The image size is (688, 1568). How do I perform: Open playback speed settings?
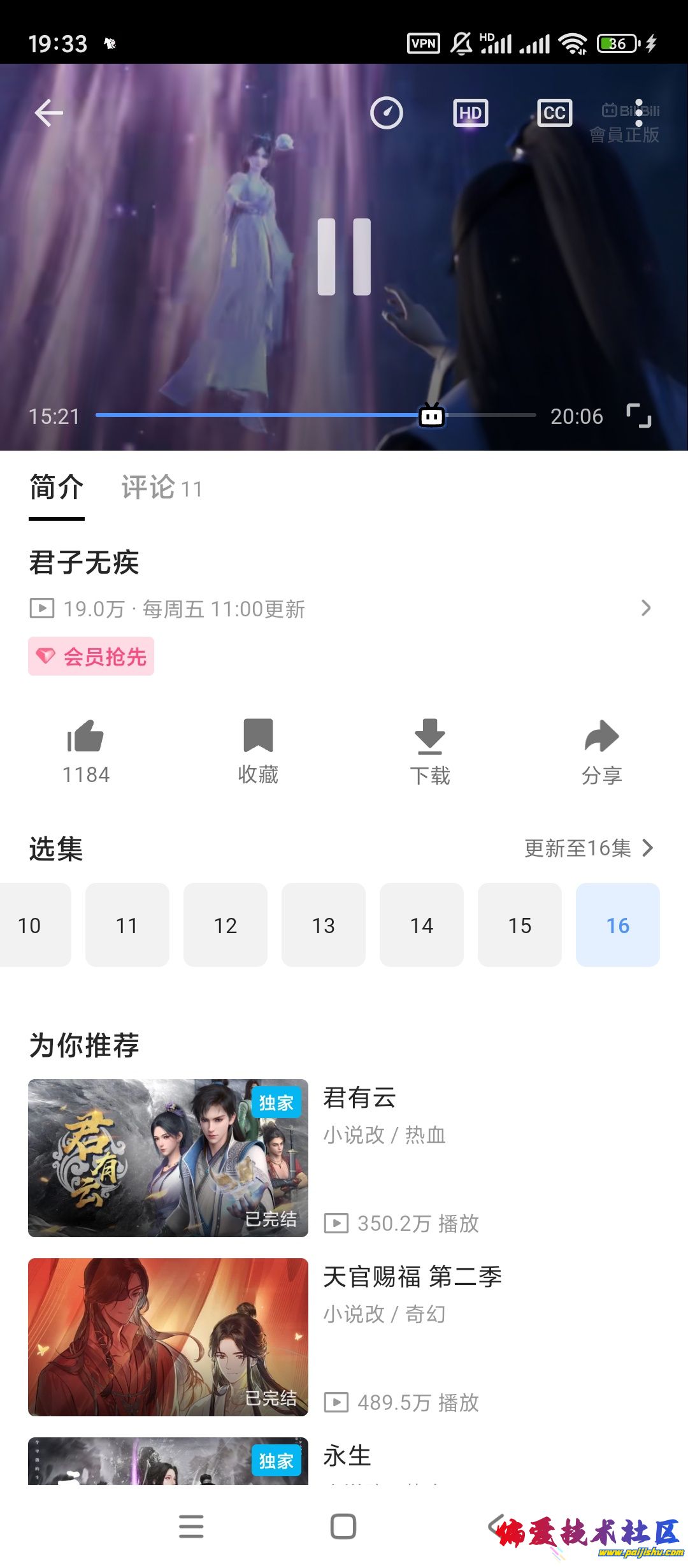pos(387,113)
